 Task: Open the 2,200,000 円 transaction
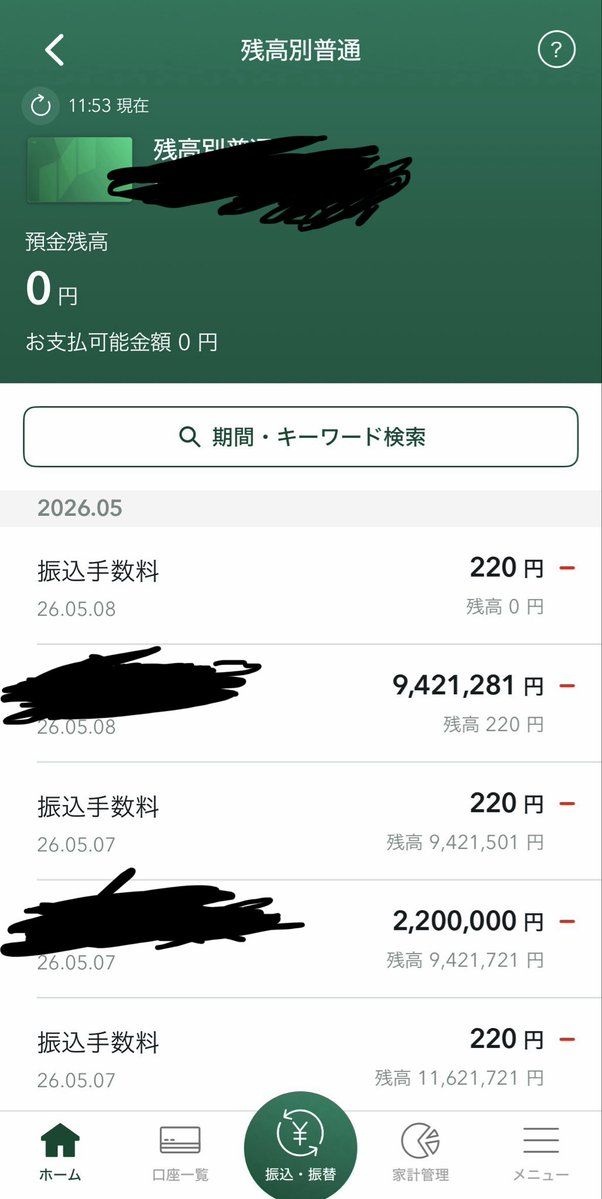point(301,939)
